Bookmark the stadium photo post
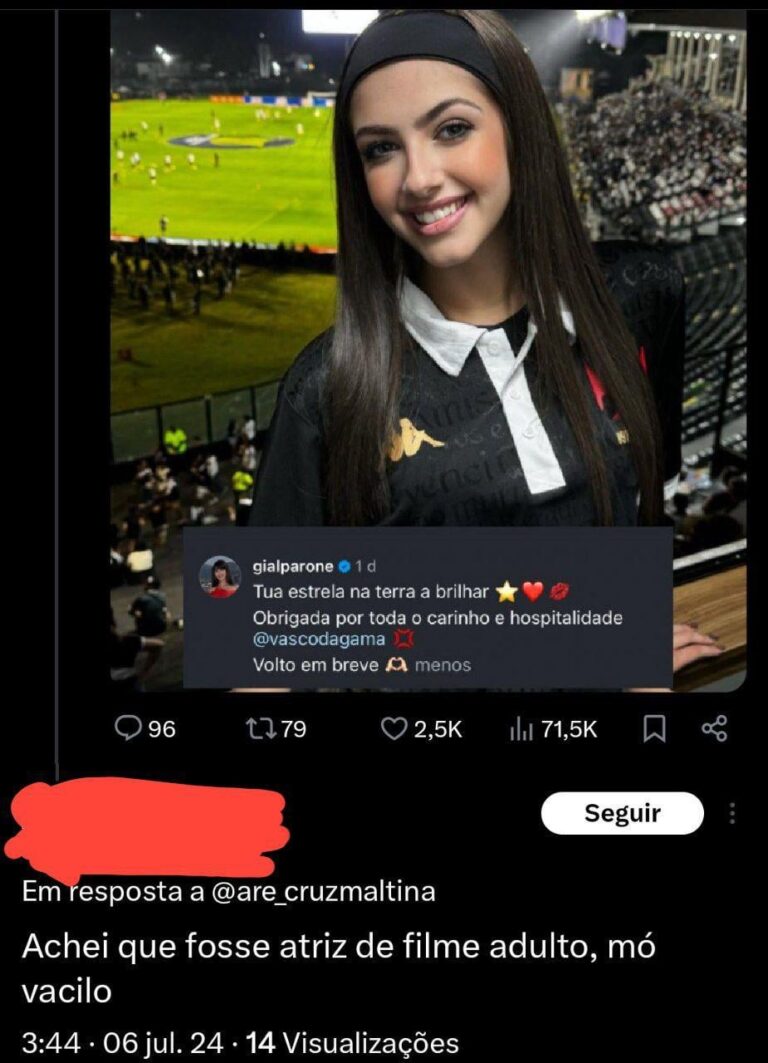Screen dimensions: 768x1063 pos(653,729)
